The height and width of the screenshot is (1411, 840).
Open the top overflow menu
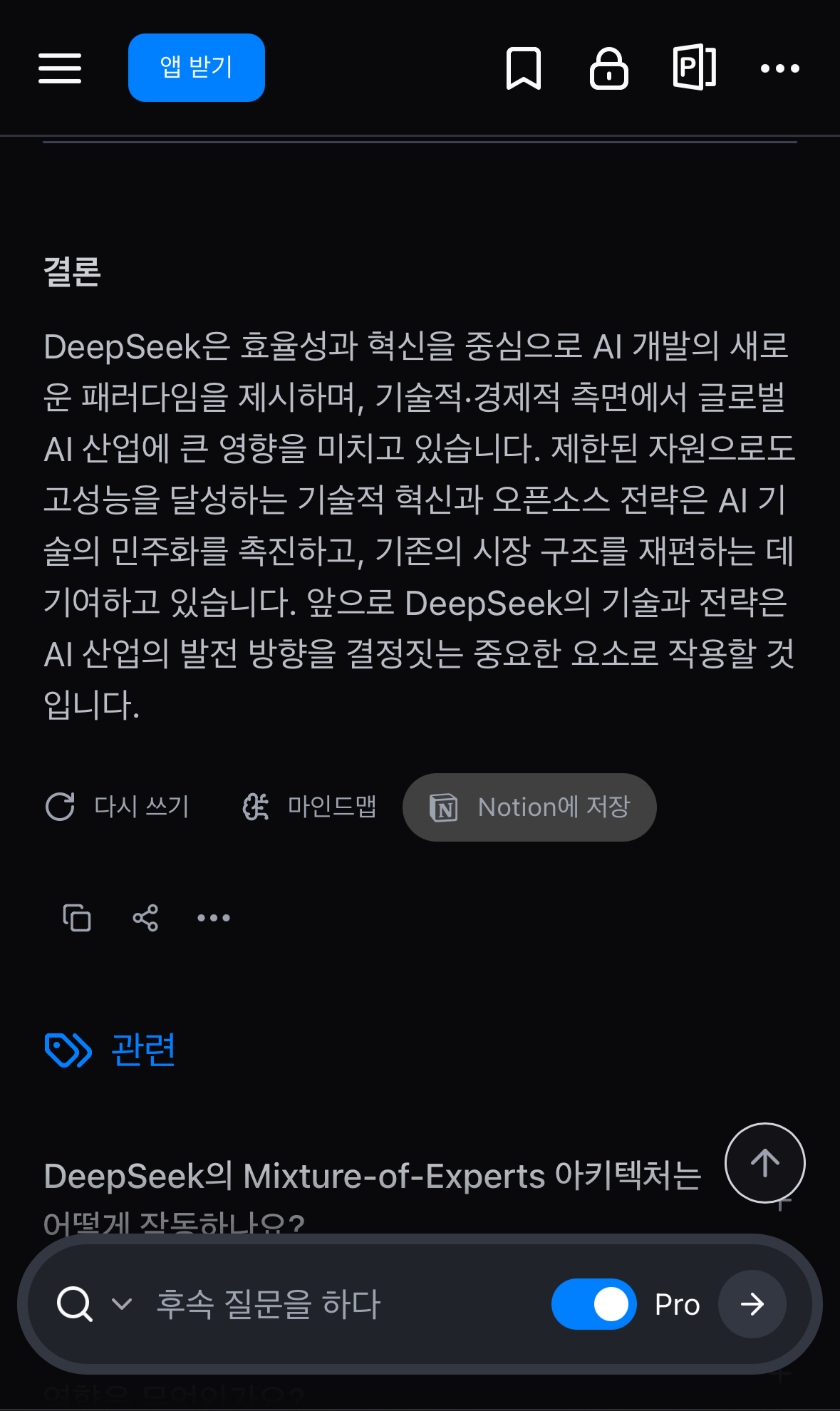pyautogui.click(x=779, y=68)
